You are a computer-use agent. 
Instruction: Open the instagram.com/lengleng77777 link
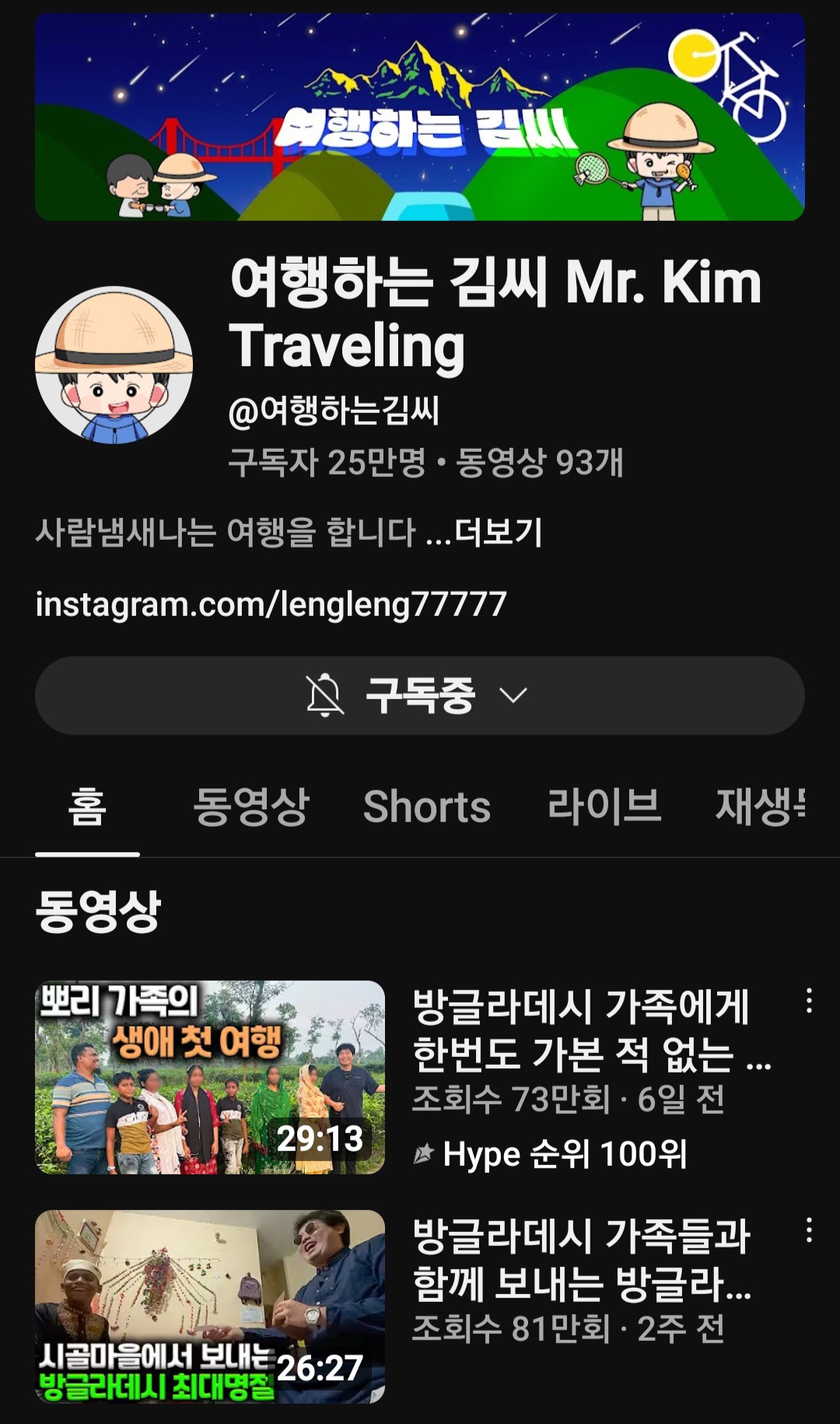271,604
